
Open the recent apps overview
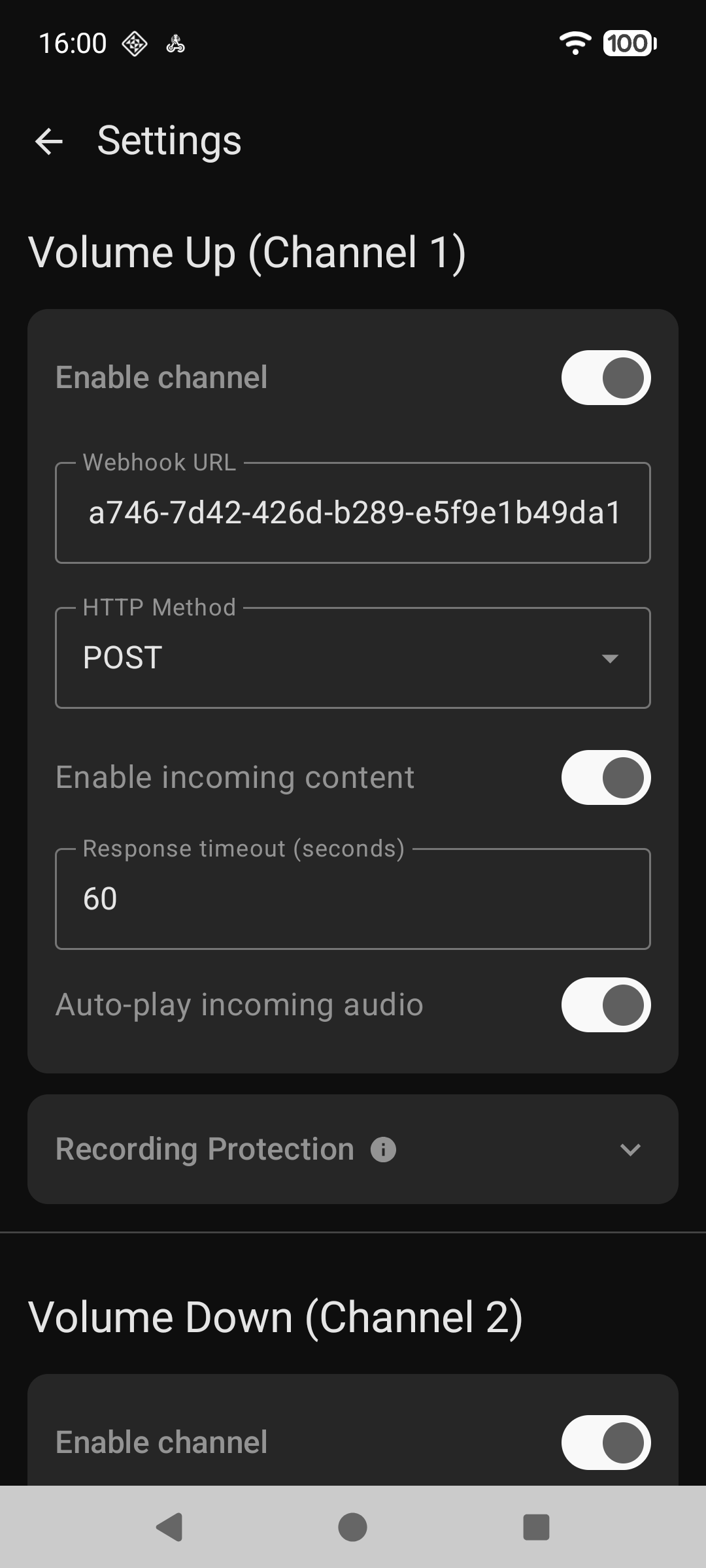[536, 1527]
